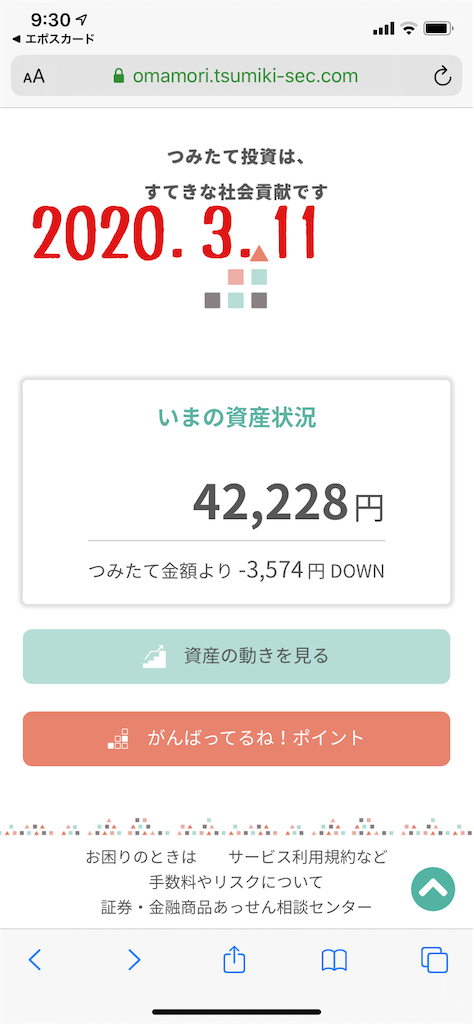The image size is (474, 1024).
Task: Show all open tabs
Action: 434,959
